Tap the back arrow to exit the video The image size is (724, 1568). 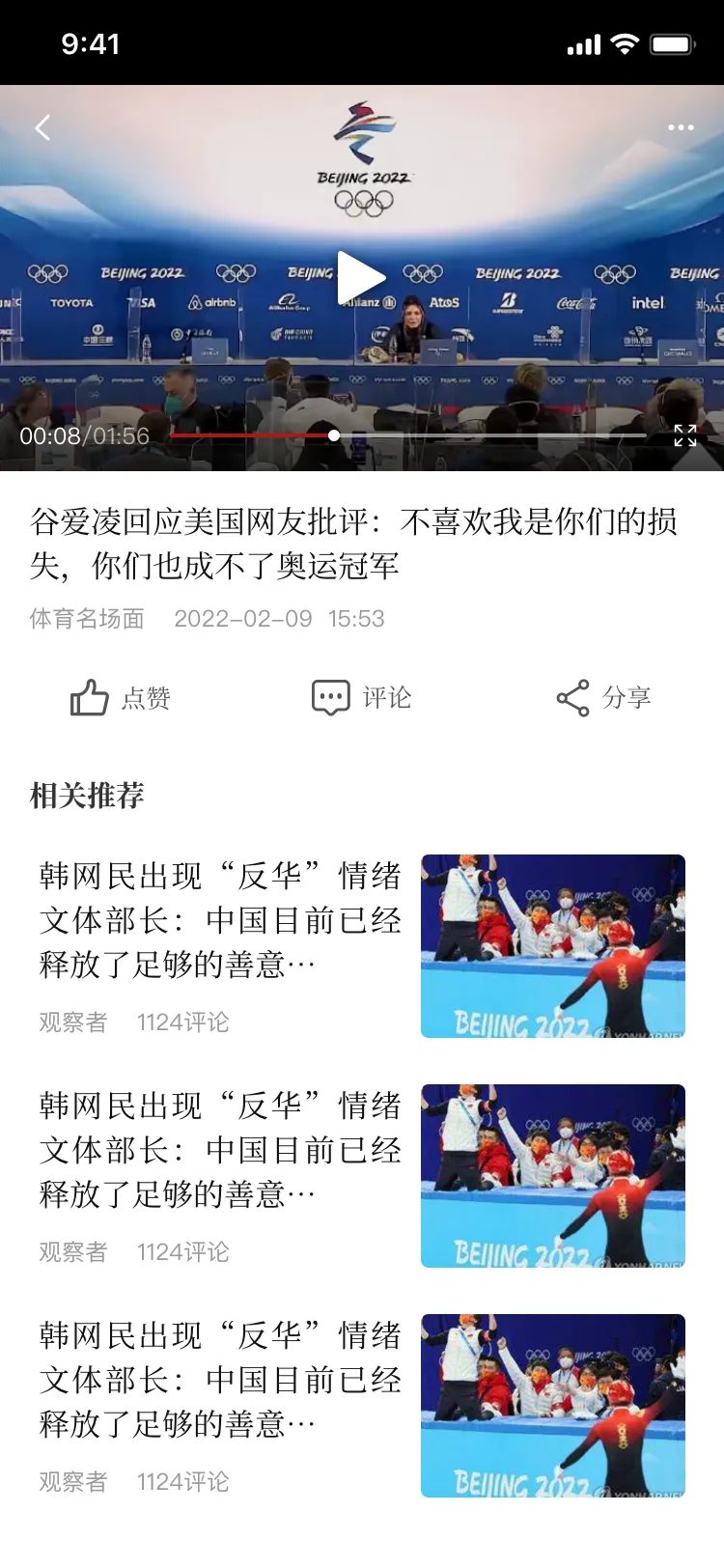point(42,126)
